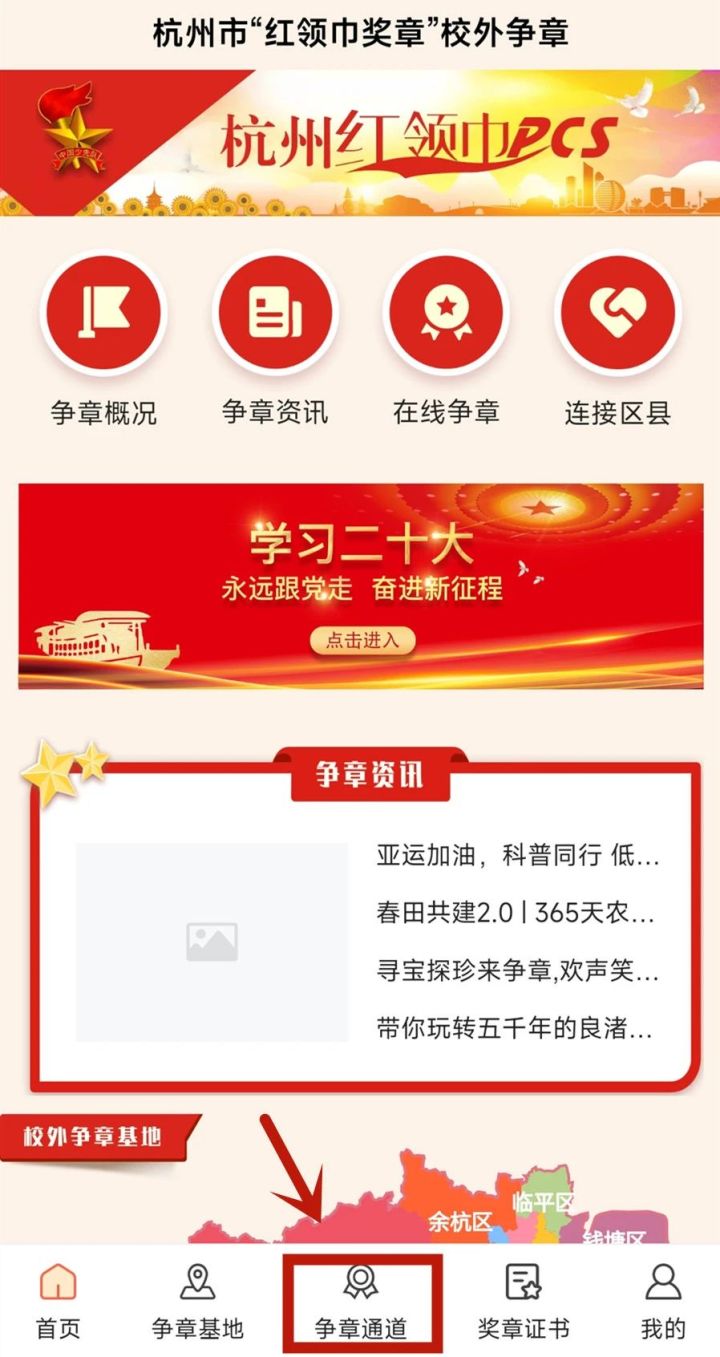The width and height of the screenshot is (720, 1357).
Task: Select 余杭区 on the district map
Action: tap(460, 1221)
